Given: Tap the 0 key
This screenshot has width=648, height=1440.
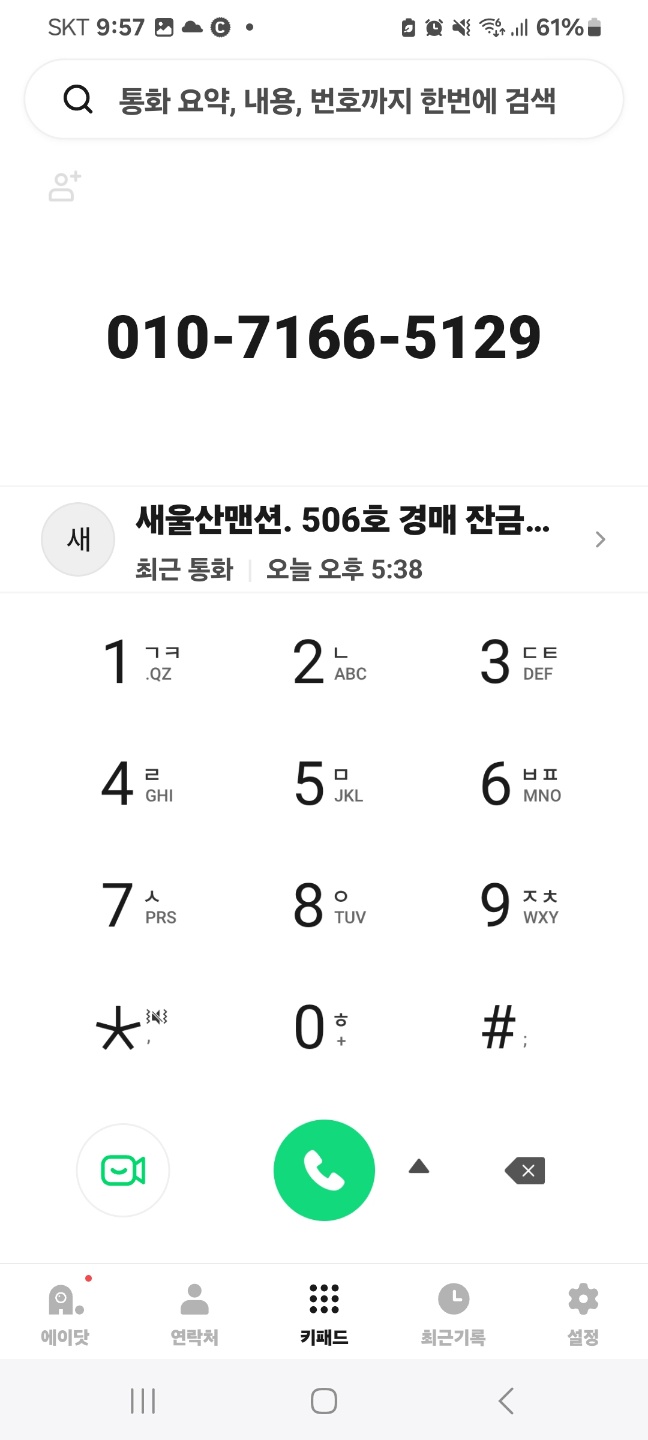Looking at the screenshot, I should pos(322,1028).
